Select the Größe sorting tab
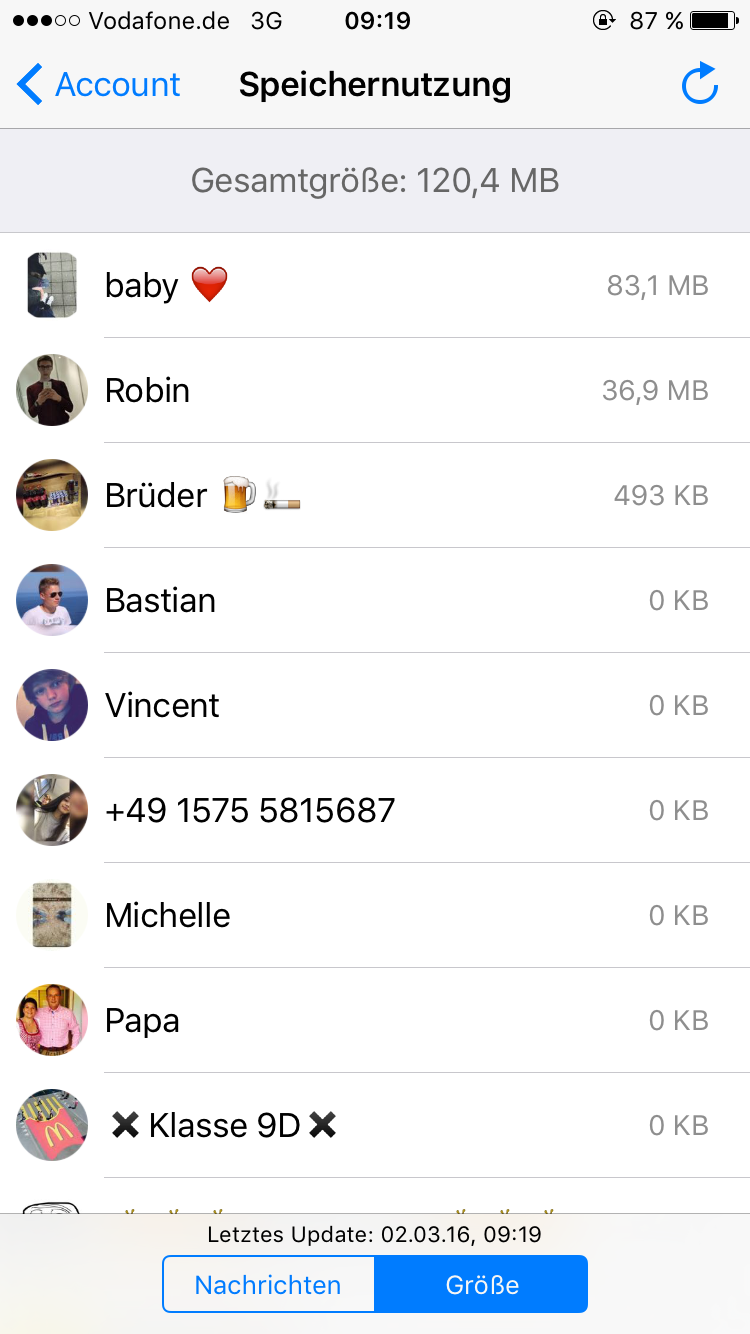The width and height of the screenshot is (750, 1334). point(482,1284)
